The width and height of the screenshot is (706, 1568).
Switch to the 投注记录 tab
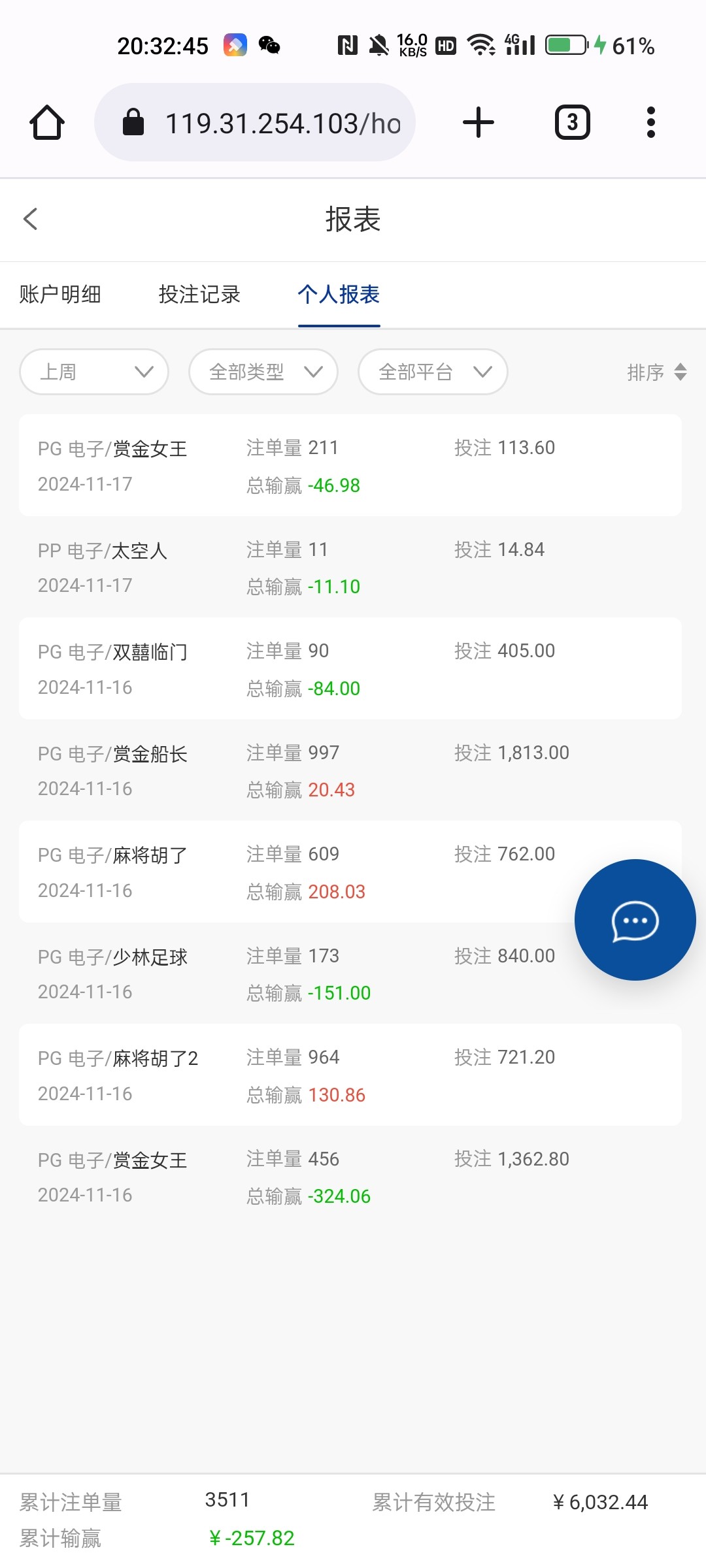pyautogui.click(x=199, y=294)
